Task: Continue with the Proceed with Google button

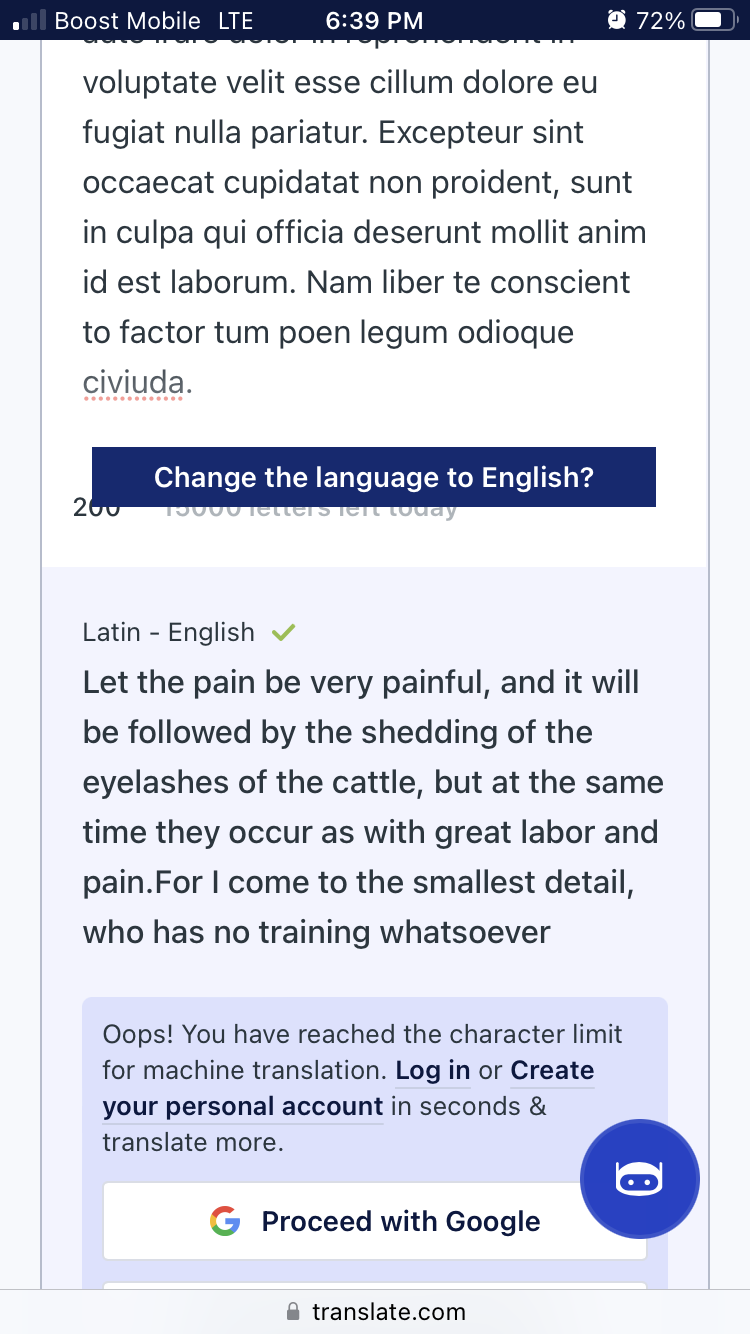Action: pyautogui.click(x=375, y=1221)
